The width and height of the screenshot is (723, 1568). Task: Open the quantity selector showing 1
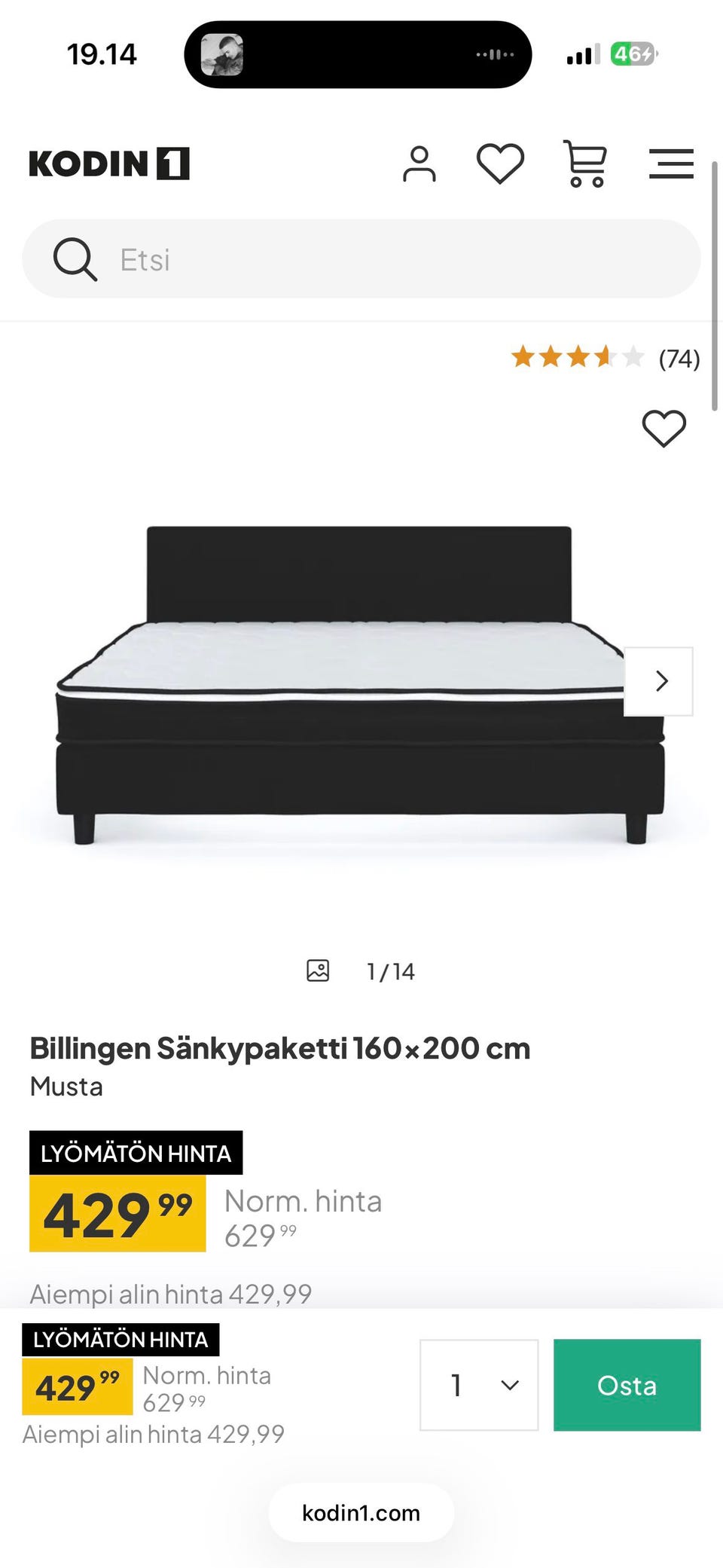[x=479, y=1386]
